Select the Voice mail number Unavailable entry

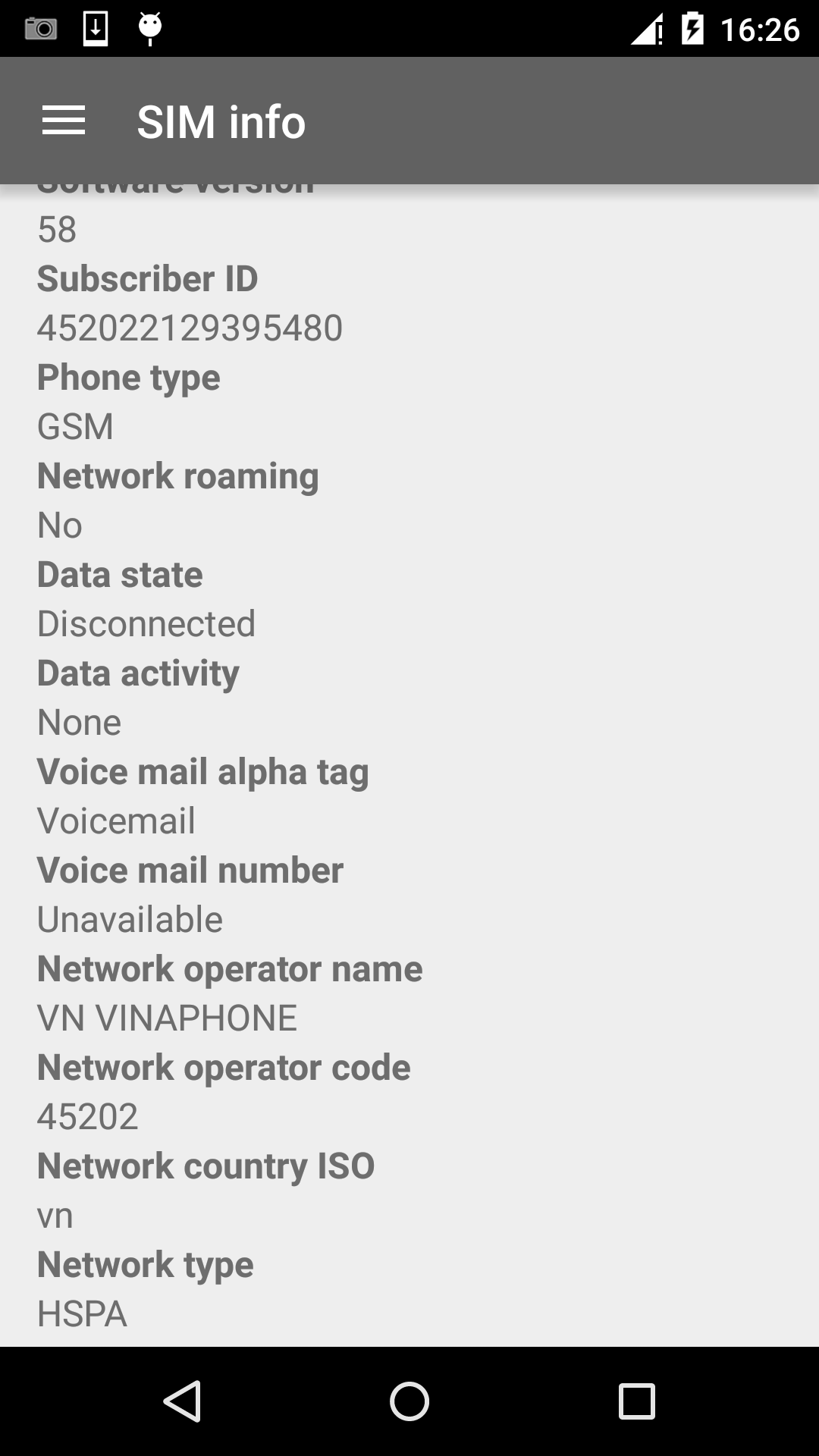coord(130,918)
